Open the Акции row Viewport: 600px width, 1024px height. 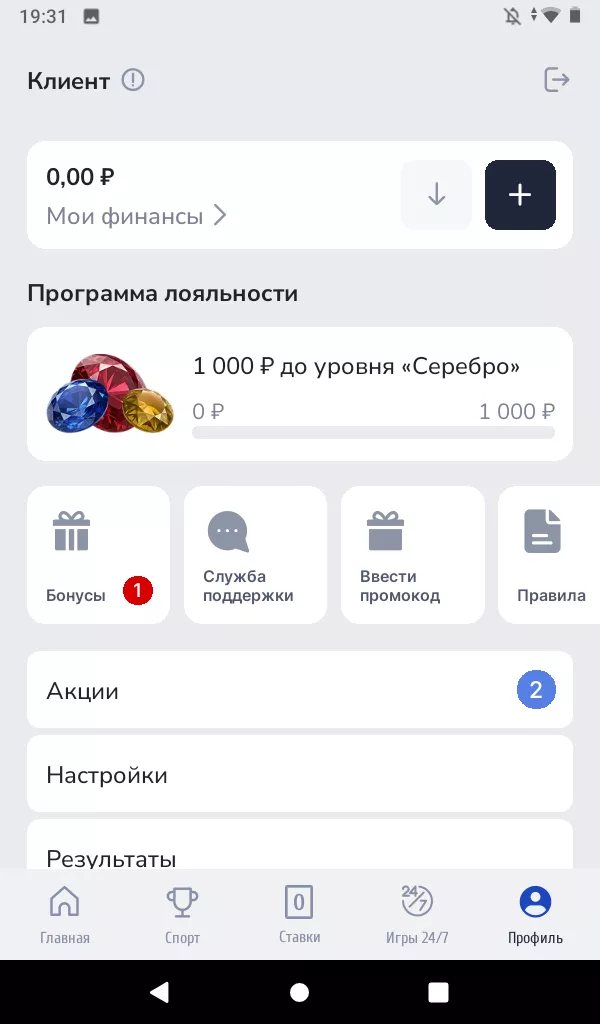(x=300, y=690)
